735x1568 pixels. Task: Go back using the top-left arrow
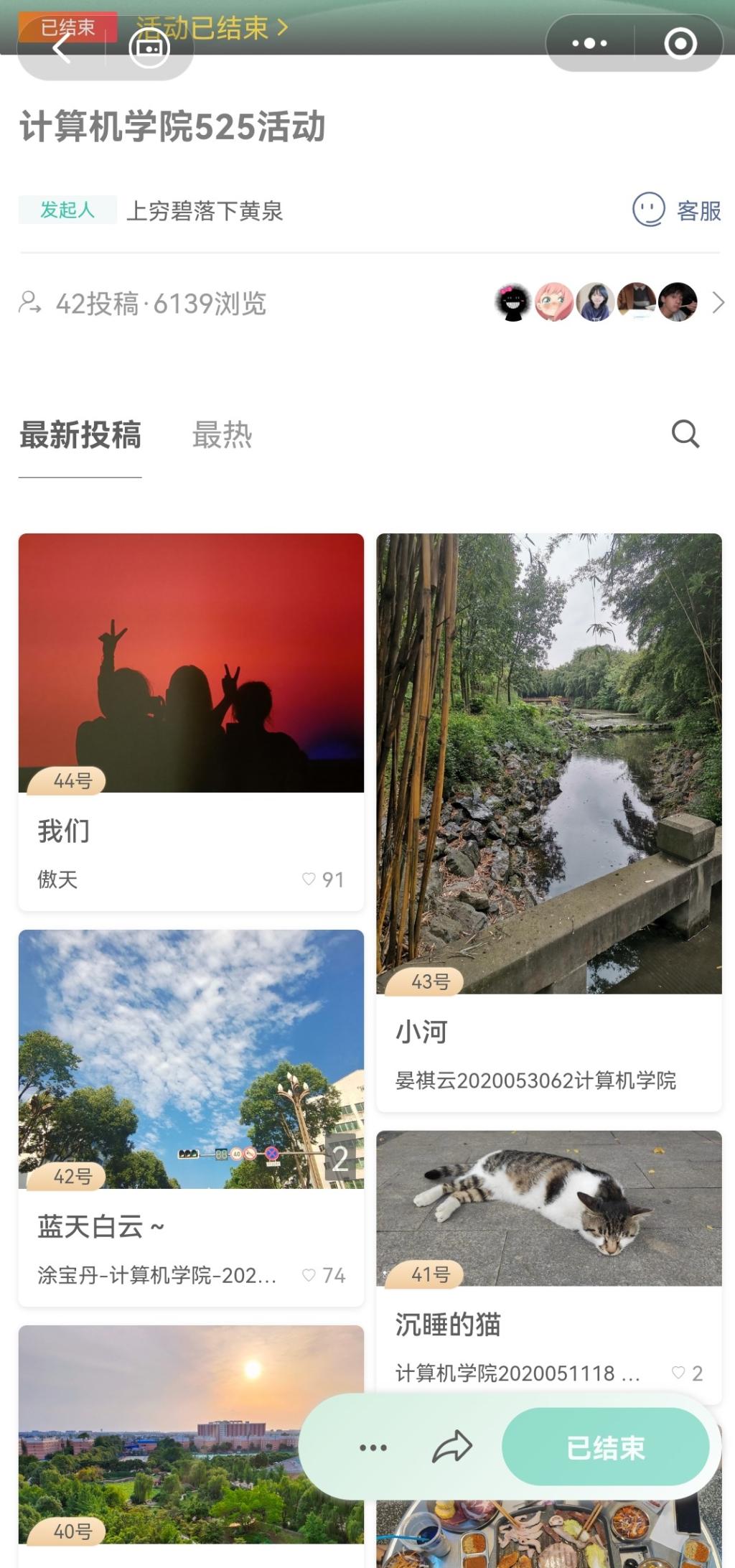click(62, 48)
